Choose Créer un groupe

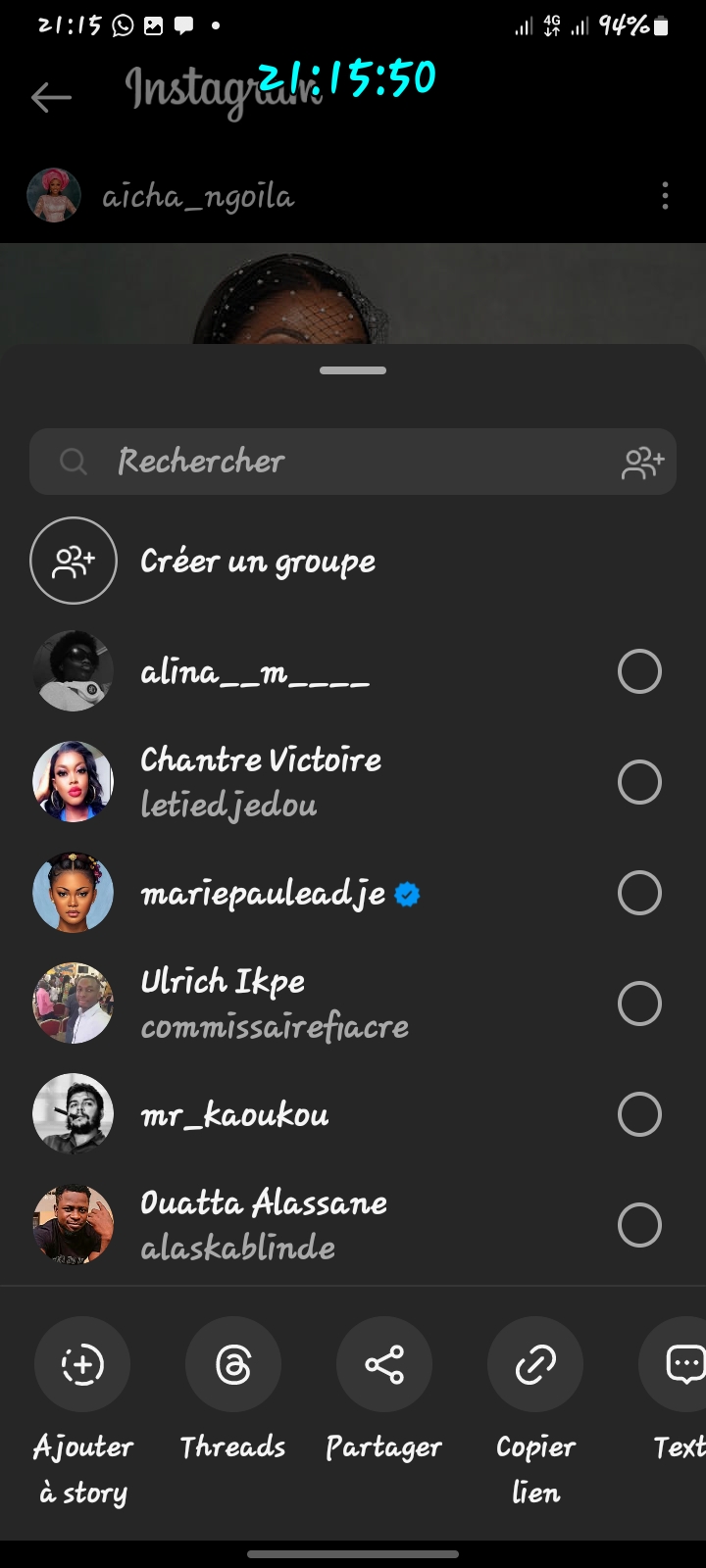point(257,562)
